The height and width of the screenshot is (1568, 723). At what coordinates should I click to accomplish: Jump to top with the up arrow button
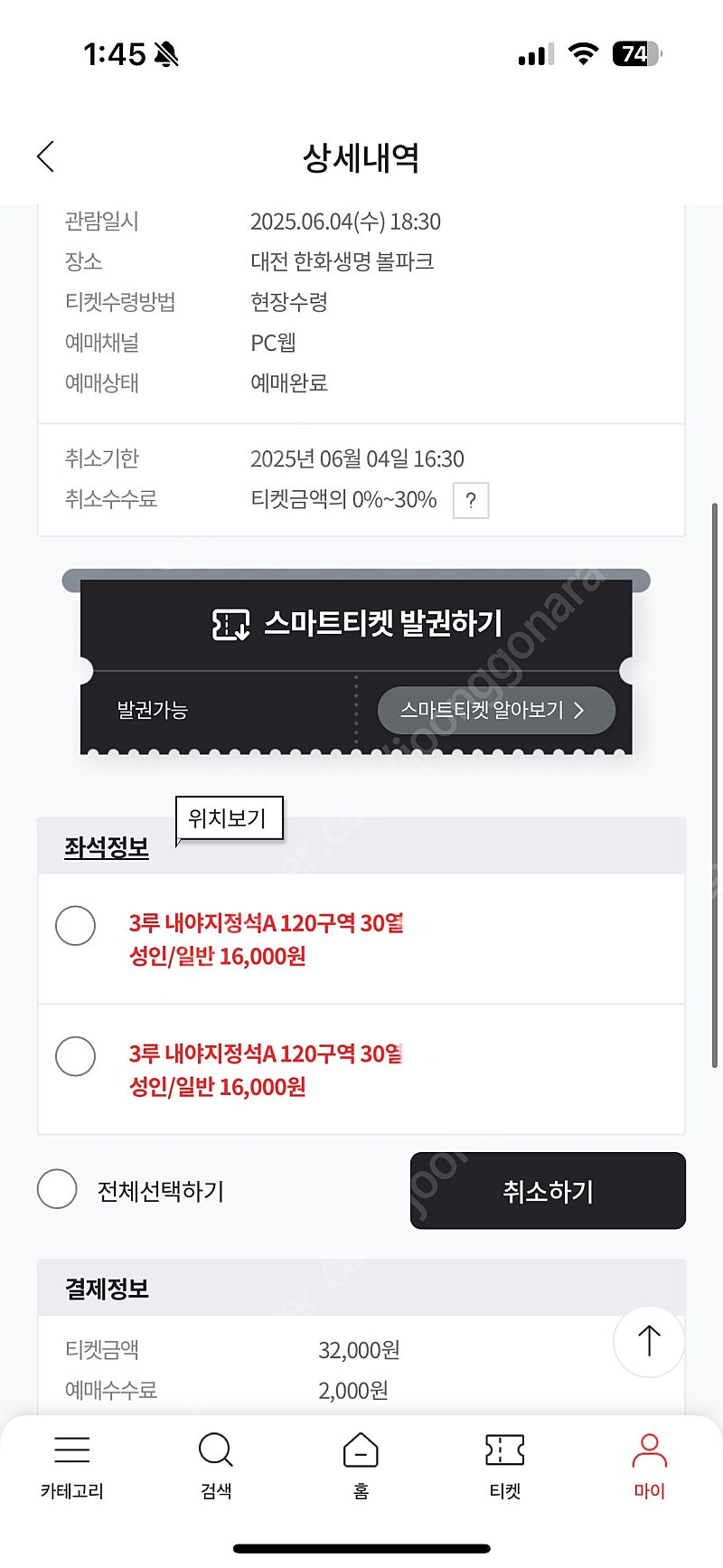pyautogui.click(x=649, y=1342)
